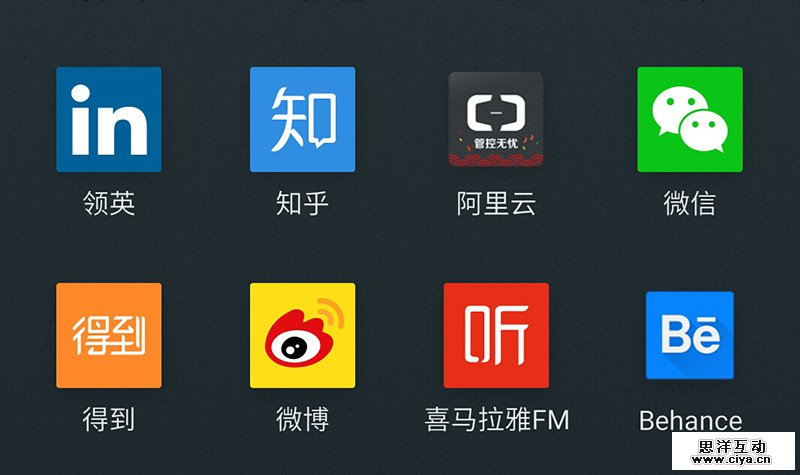Screen dimensions: 800x475
Task: Launch the Zhihu (知乎) app
Action: [302, 119]
